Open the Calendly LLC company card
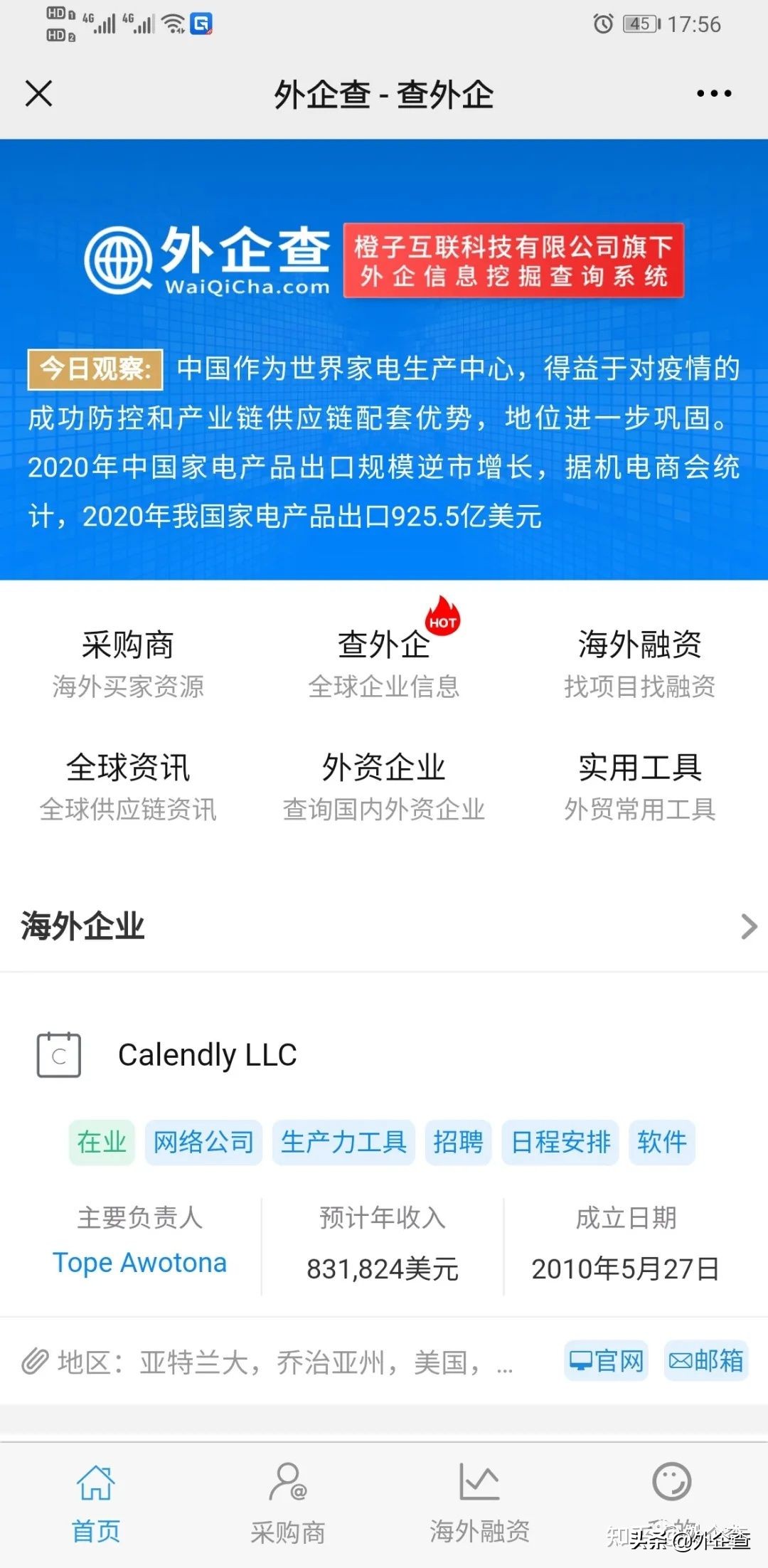 point(206,1056)
